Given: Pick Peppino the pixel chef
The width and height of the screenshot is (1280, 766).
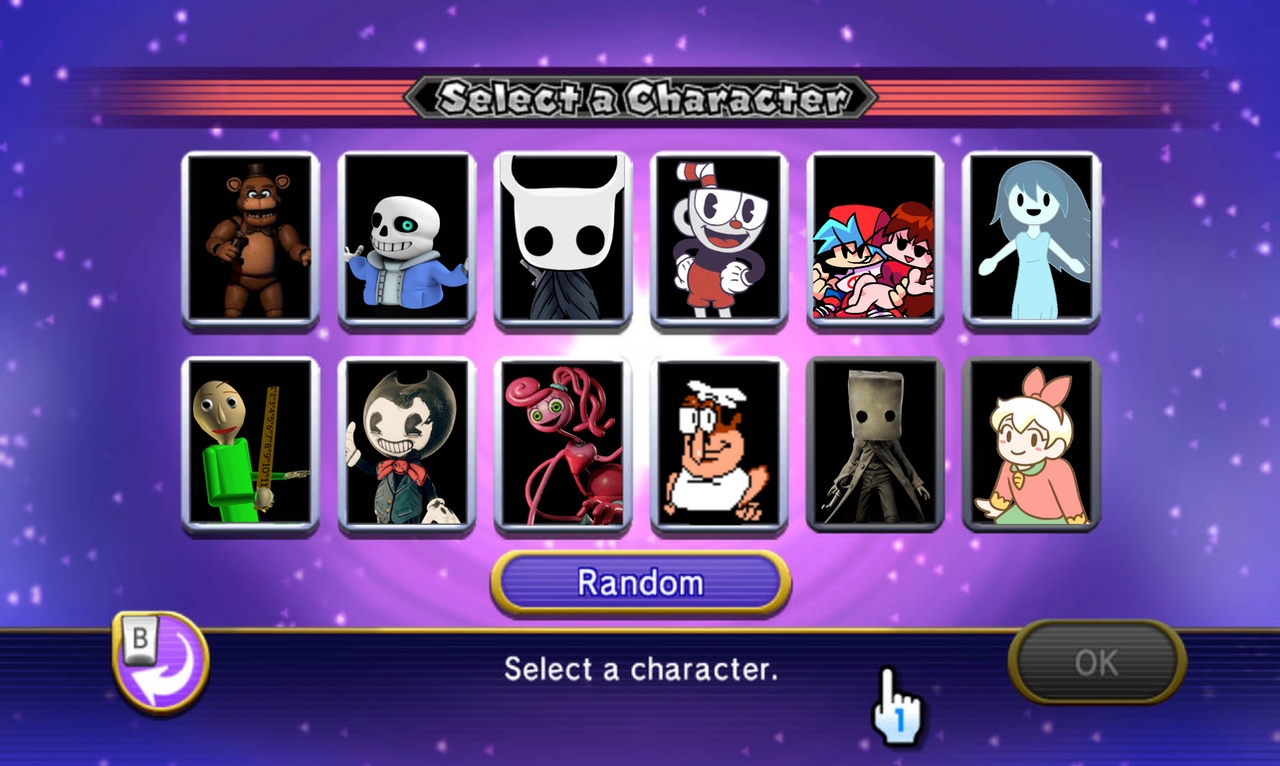Looking at the screenshot, I should pyautogui.click(x=719, y=443).
